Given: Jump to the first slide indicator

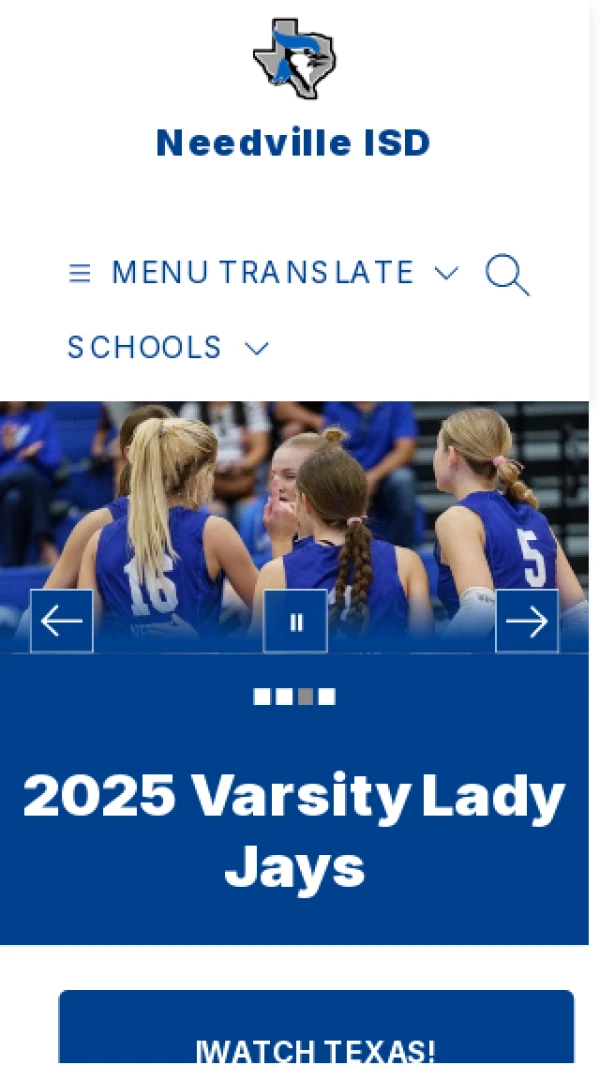Looking at the screenshot, I should (x=262, y=697).
